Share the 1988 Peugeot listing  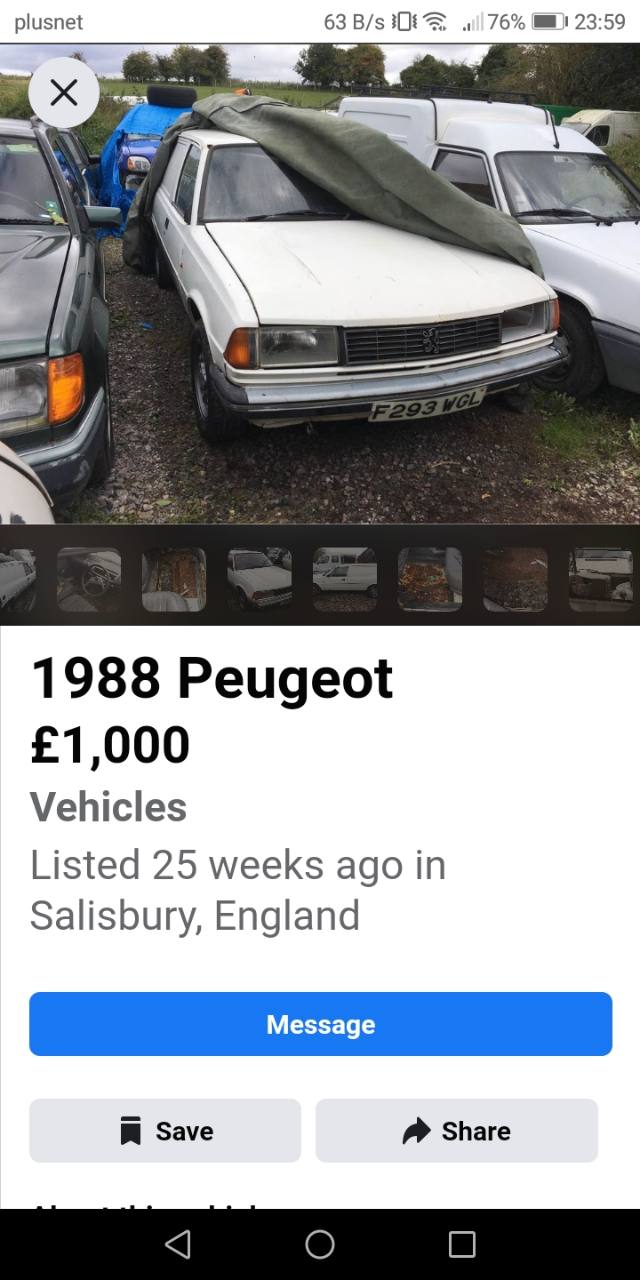point(457,1131)
